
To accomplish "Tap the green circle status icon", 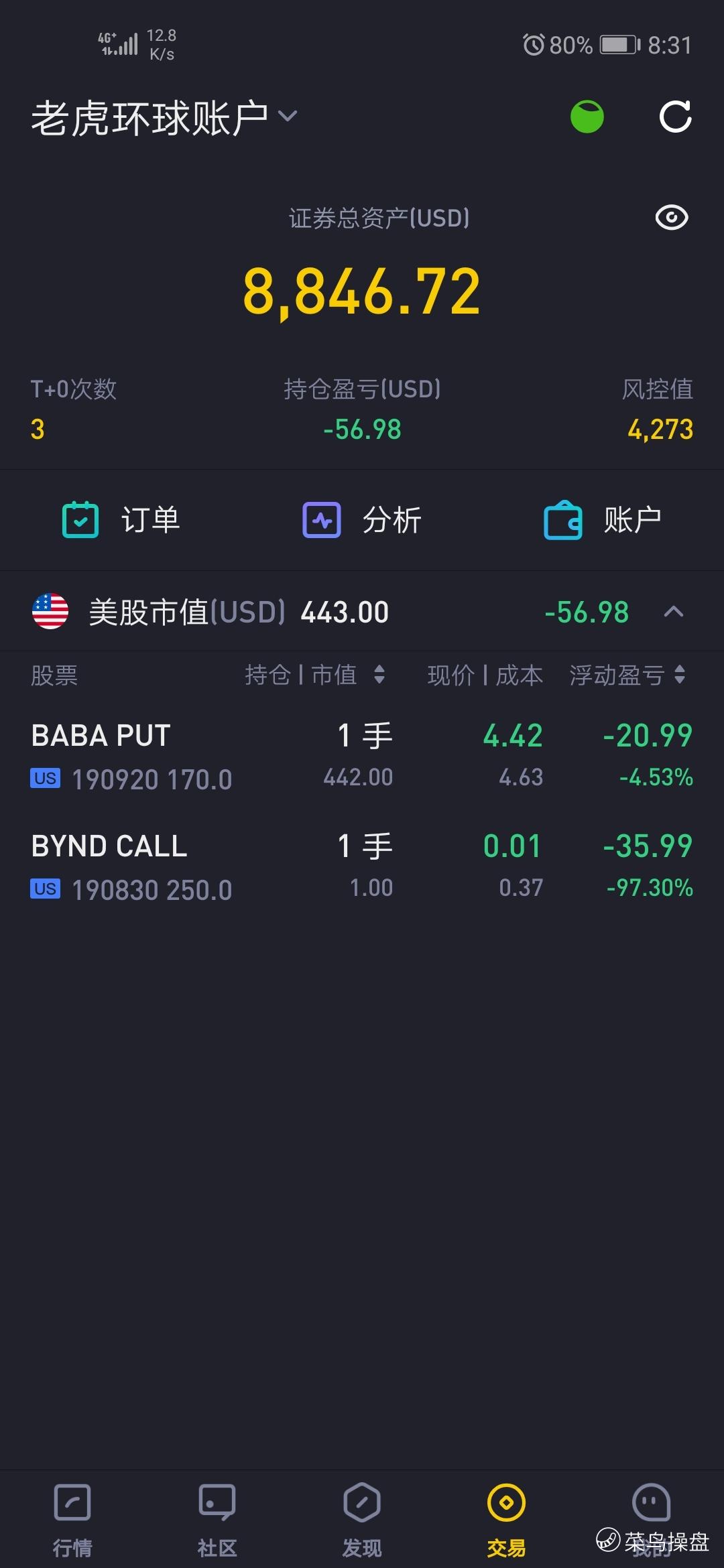I will pos(587,117).
